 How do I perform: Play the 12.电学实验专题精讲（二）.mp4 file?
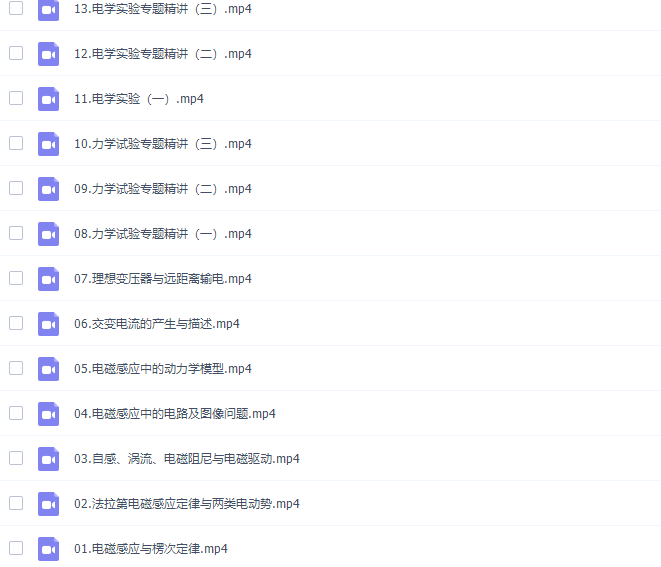pos(163,54)
